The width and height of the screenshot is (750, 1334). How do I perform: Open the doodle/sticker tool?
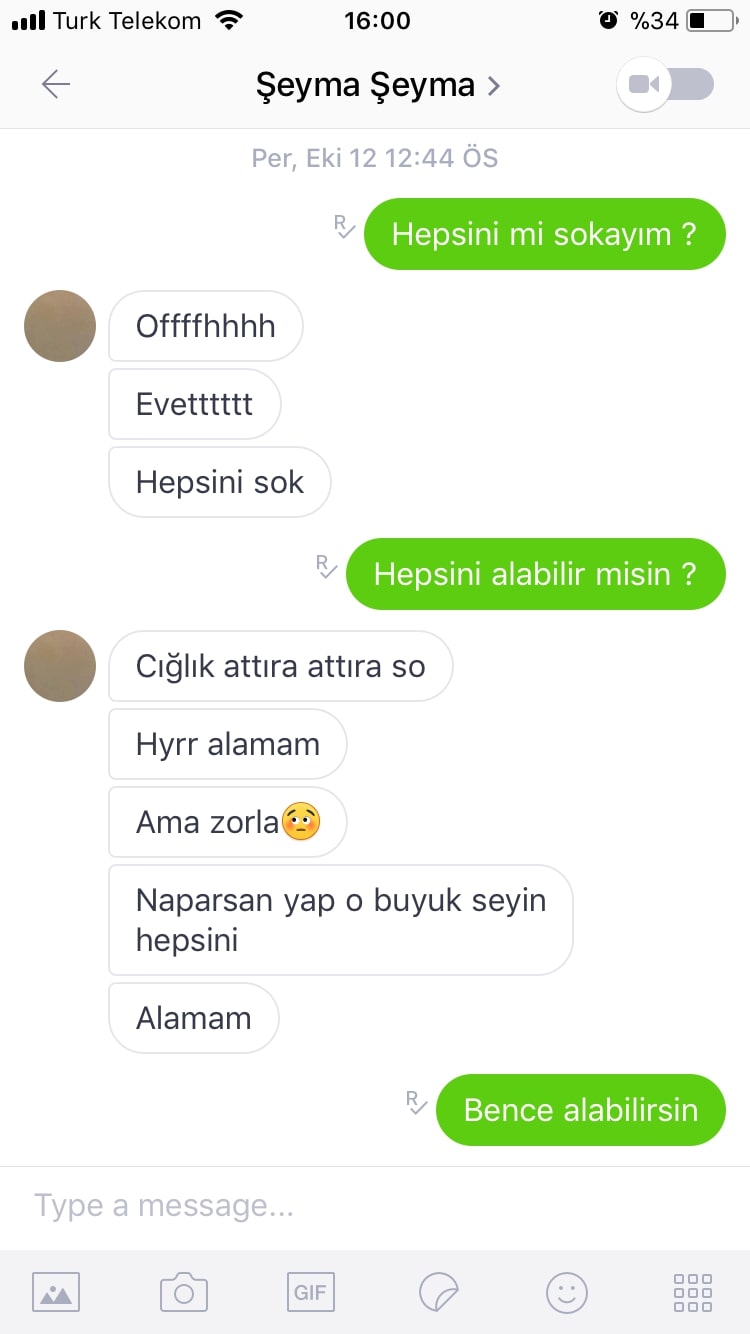point(437,1292)
